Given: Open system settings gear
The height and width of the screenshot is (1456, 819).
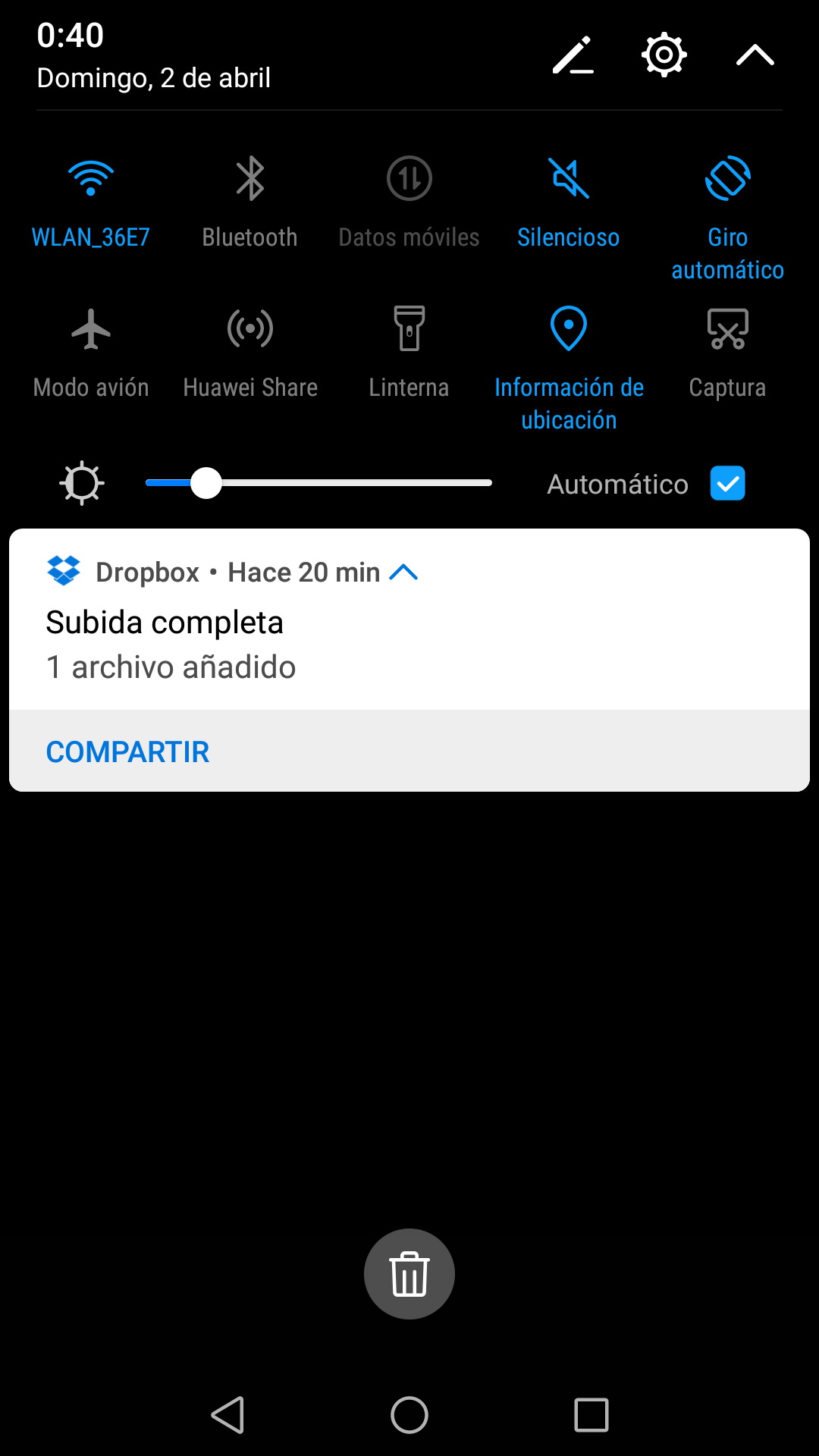Looking at the screenshot, I should (x=664, y=55).
